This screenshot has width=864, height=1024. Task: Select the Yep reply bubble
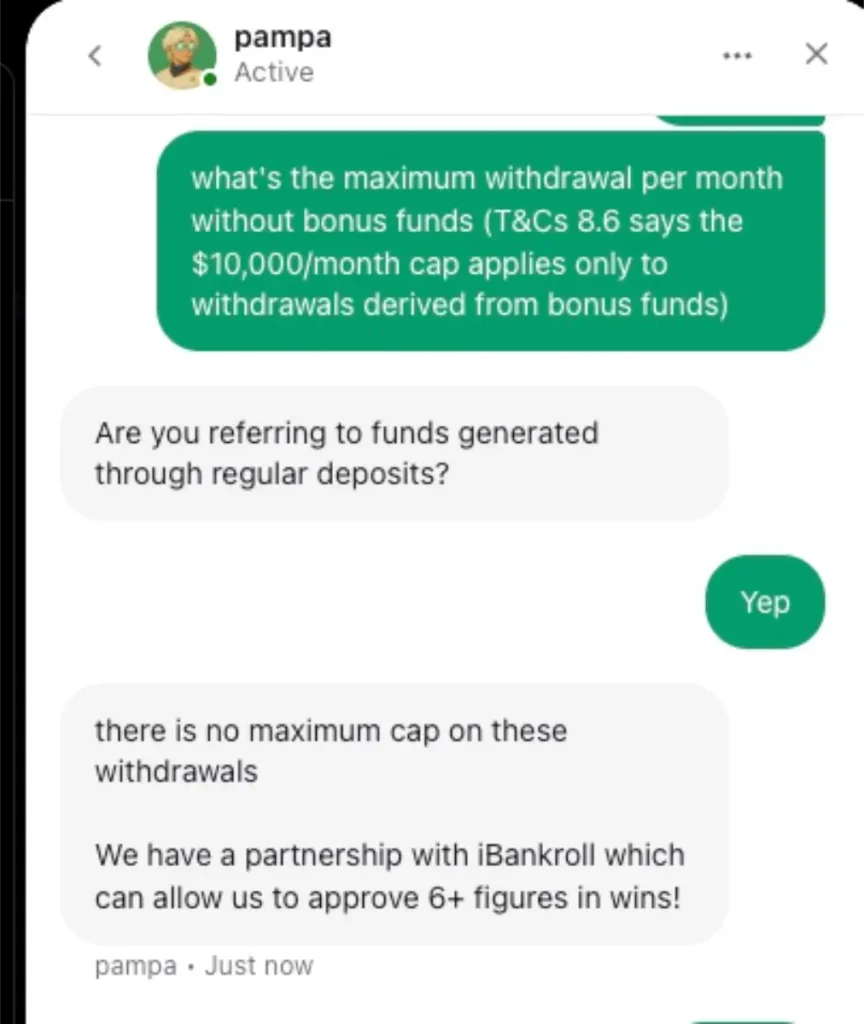click(765, 602)
